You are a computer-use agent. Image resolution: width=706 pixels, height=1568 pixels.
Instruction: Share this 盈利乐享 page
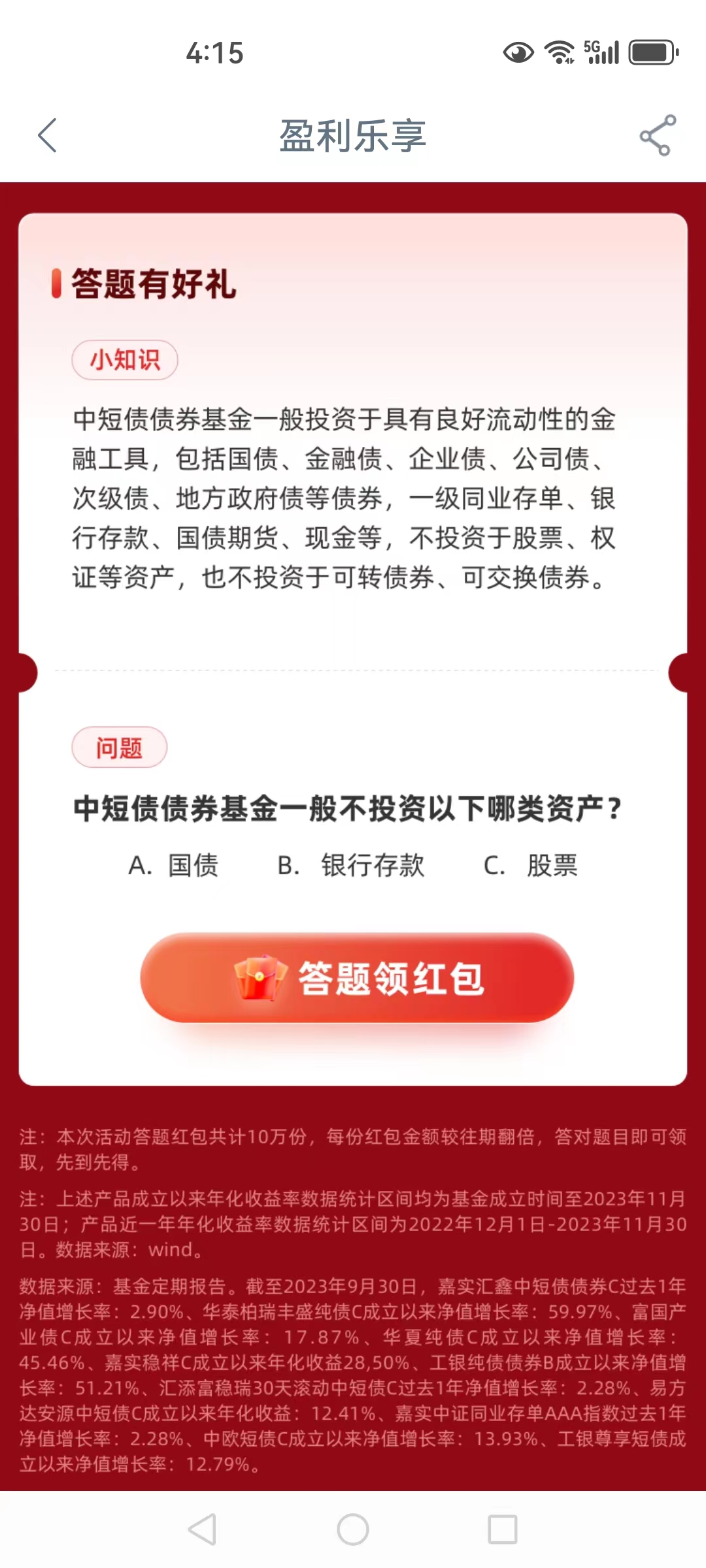click(x=658, y=135)
